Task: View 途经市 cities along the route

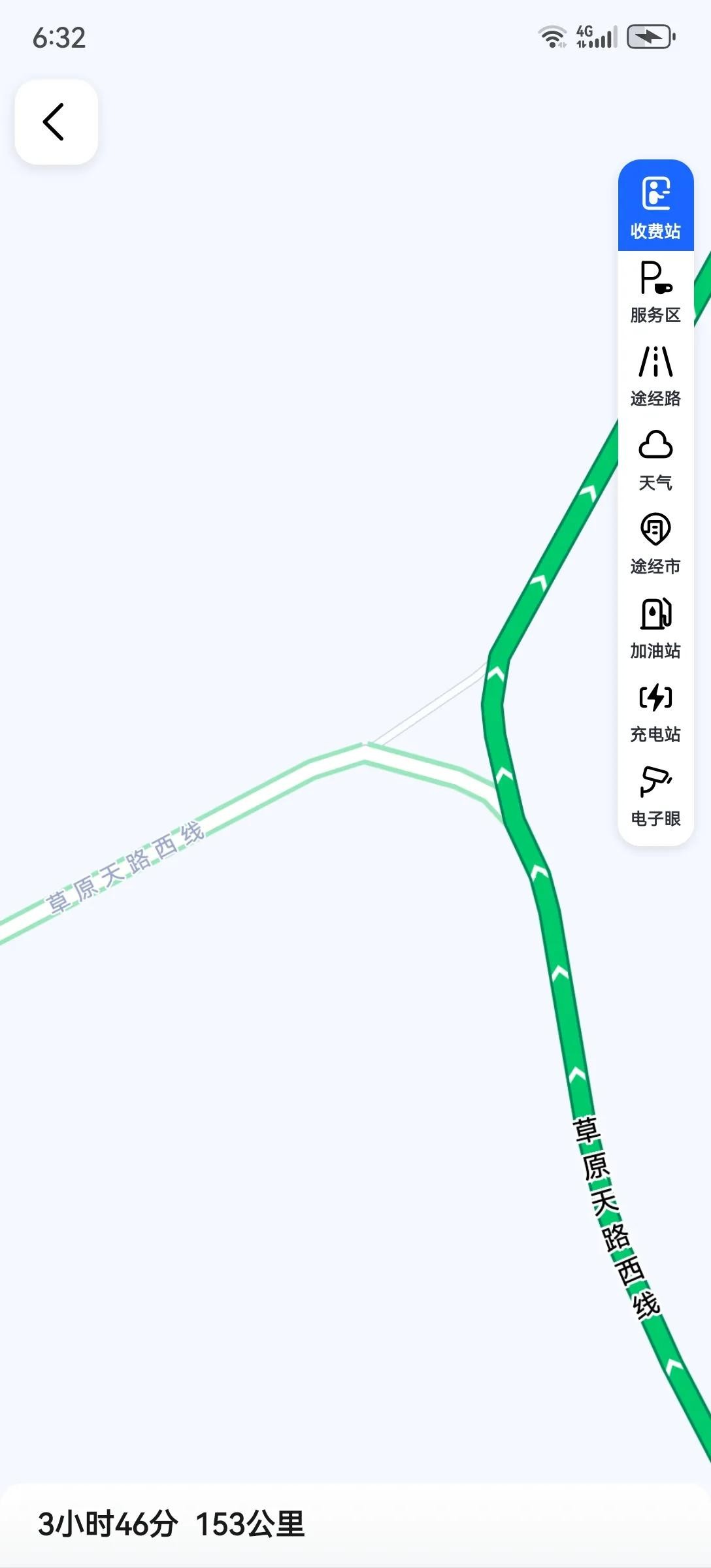Action: (x=655, y=544)
